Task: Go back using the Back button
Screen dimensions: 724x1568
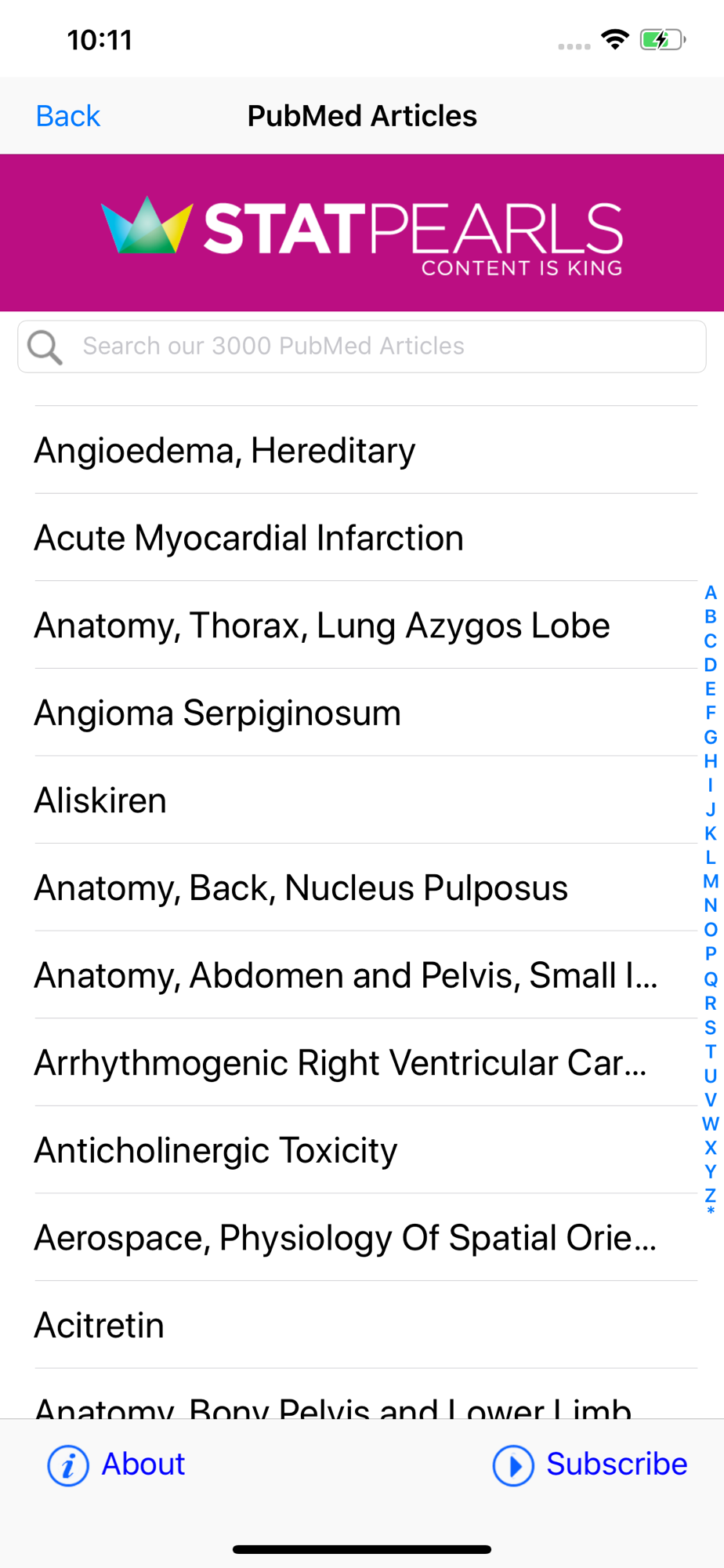Action: tap(68, 116)
